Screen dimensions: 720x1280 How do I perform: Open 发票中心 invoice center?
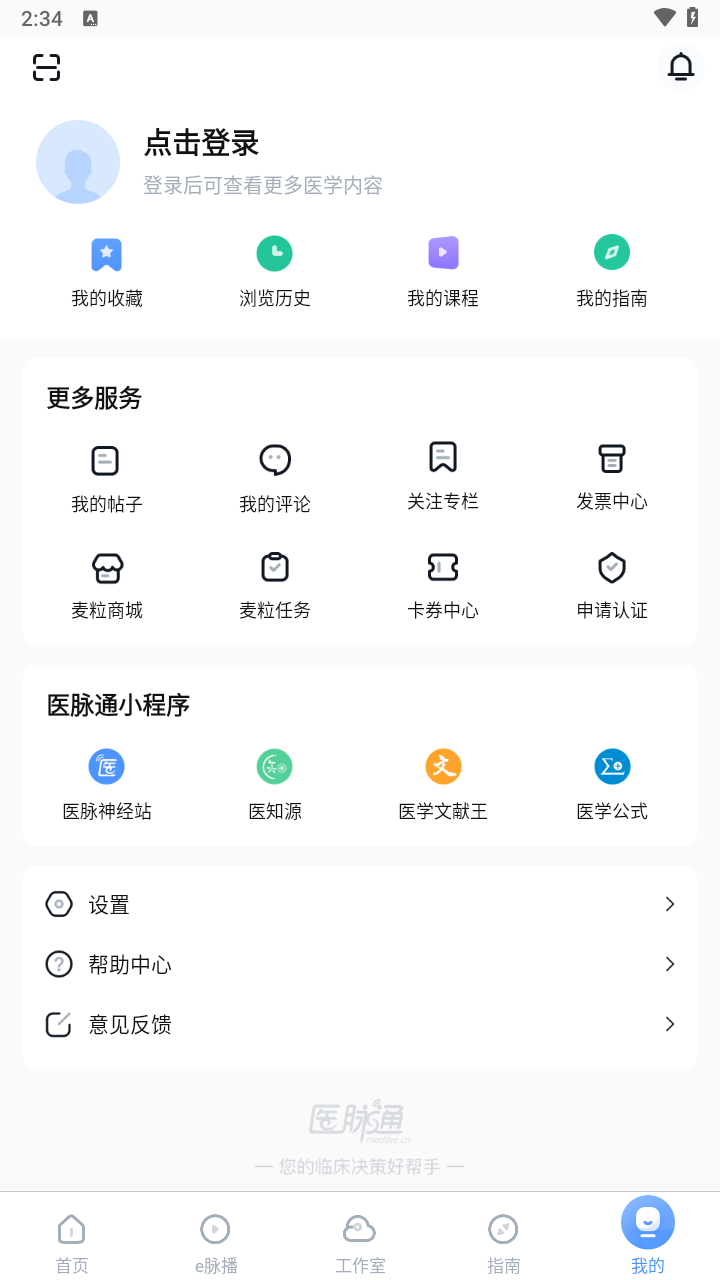(x=612, y=476)
